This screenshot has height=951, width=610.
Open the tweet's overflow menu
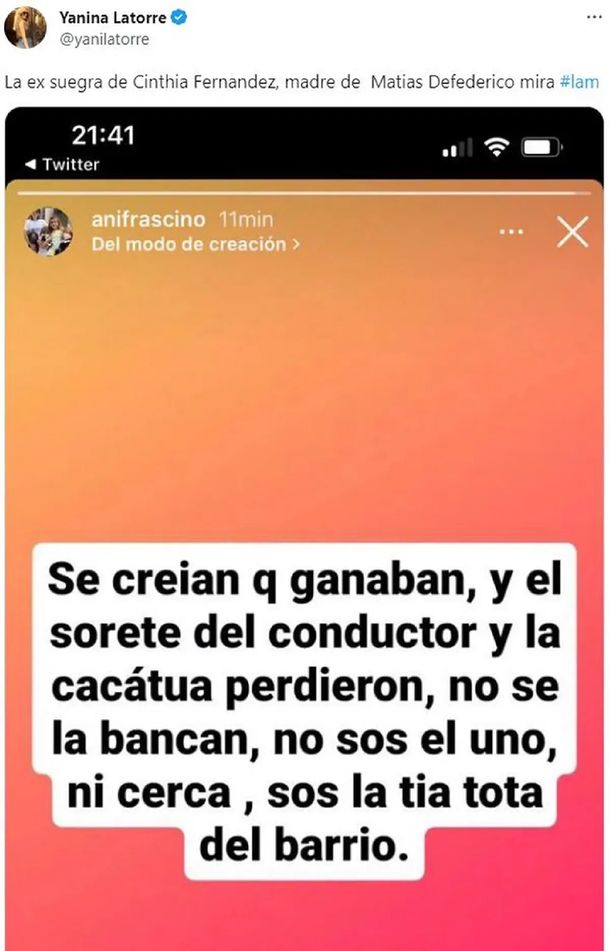coord(594,18)
